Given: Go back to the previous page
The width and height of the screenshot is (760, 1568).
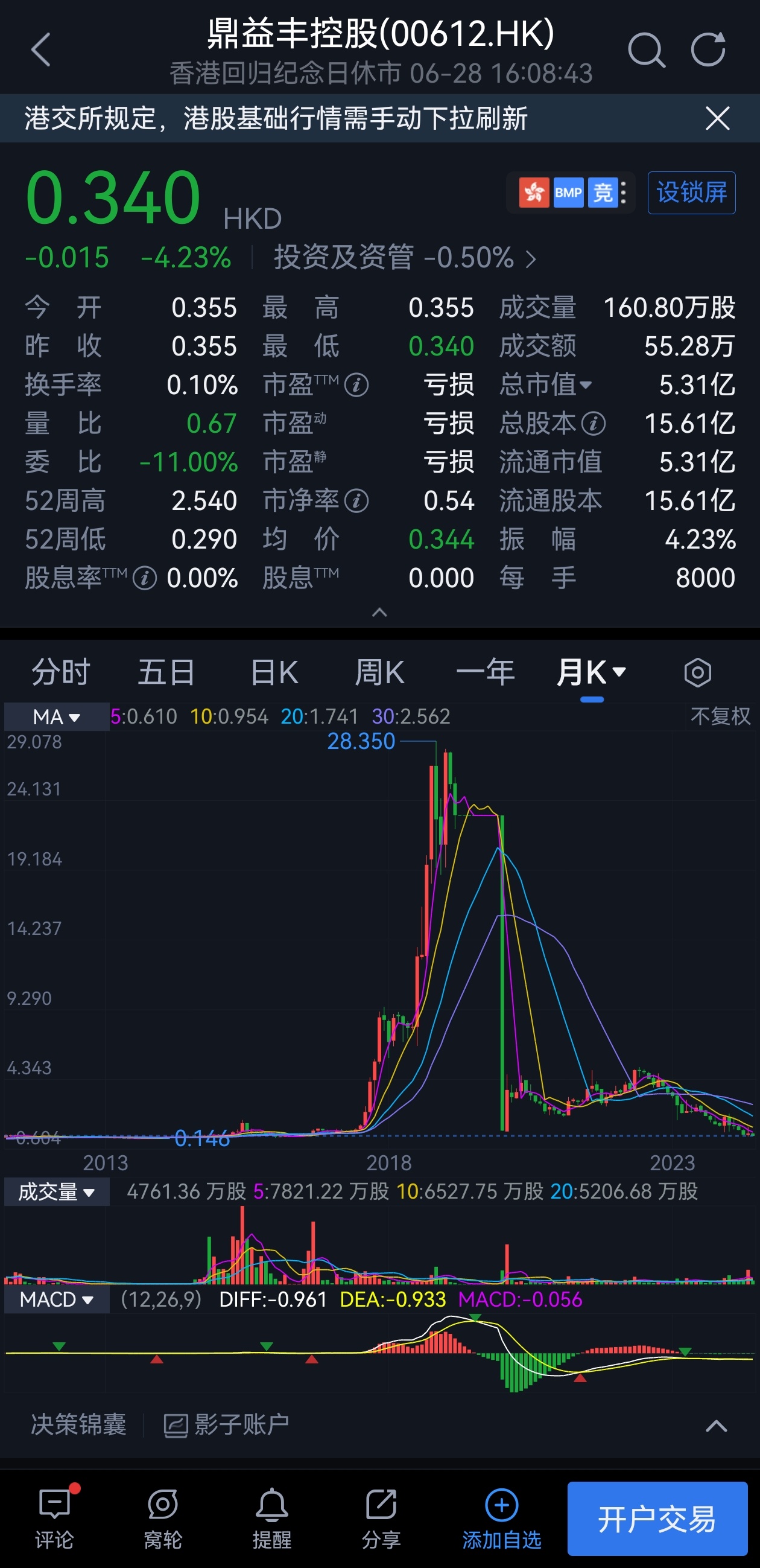Looking at the screenshot, I should [41, 50].
